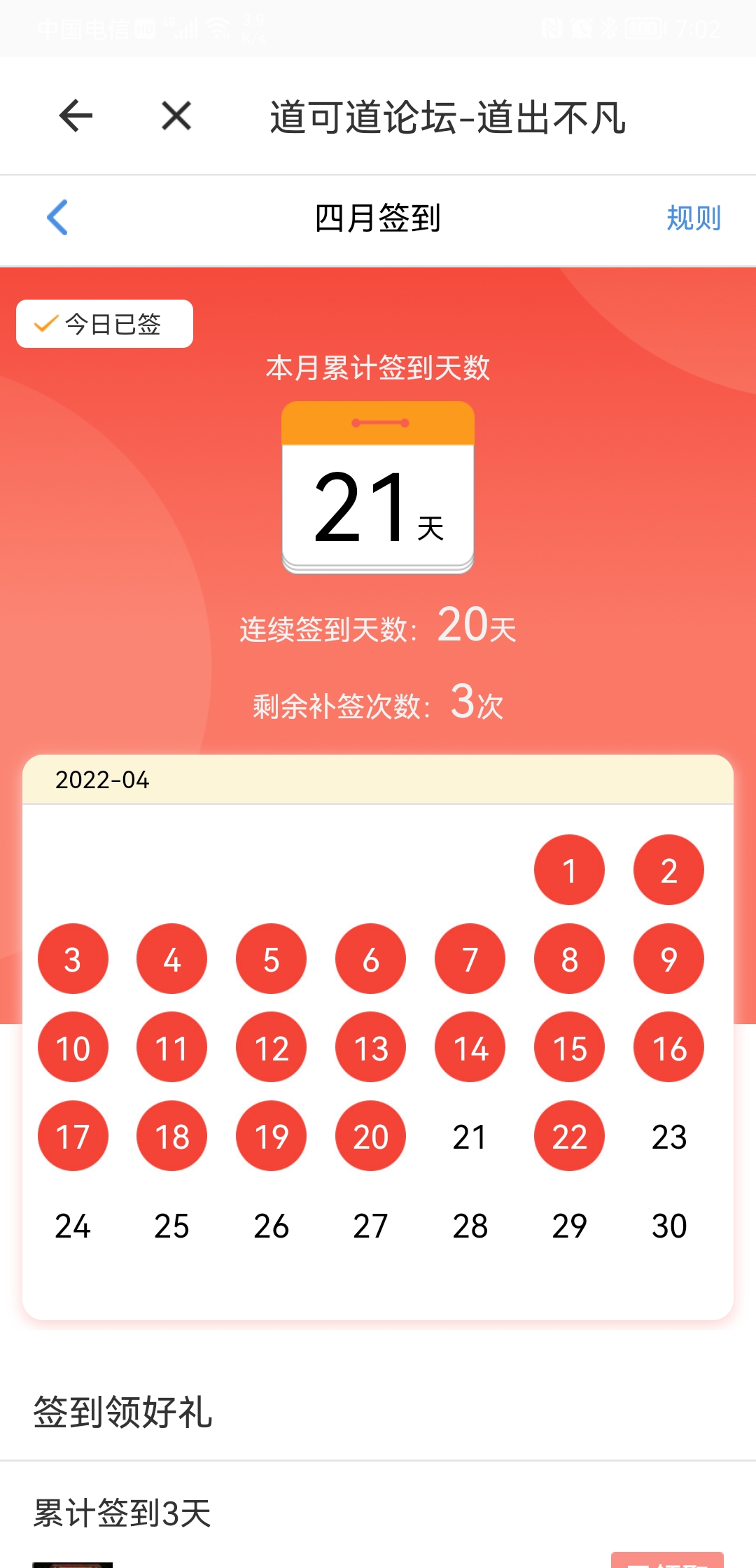
Task: Open the 规则 rules link
Action: pyautogui.click(x=693, y=218)
